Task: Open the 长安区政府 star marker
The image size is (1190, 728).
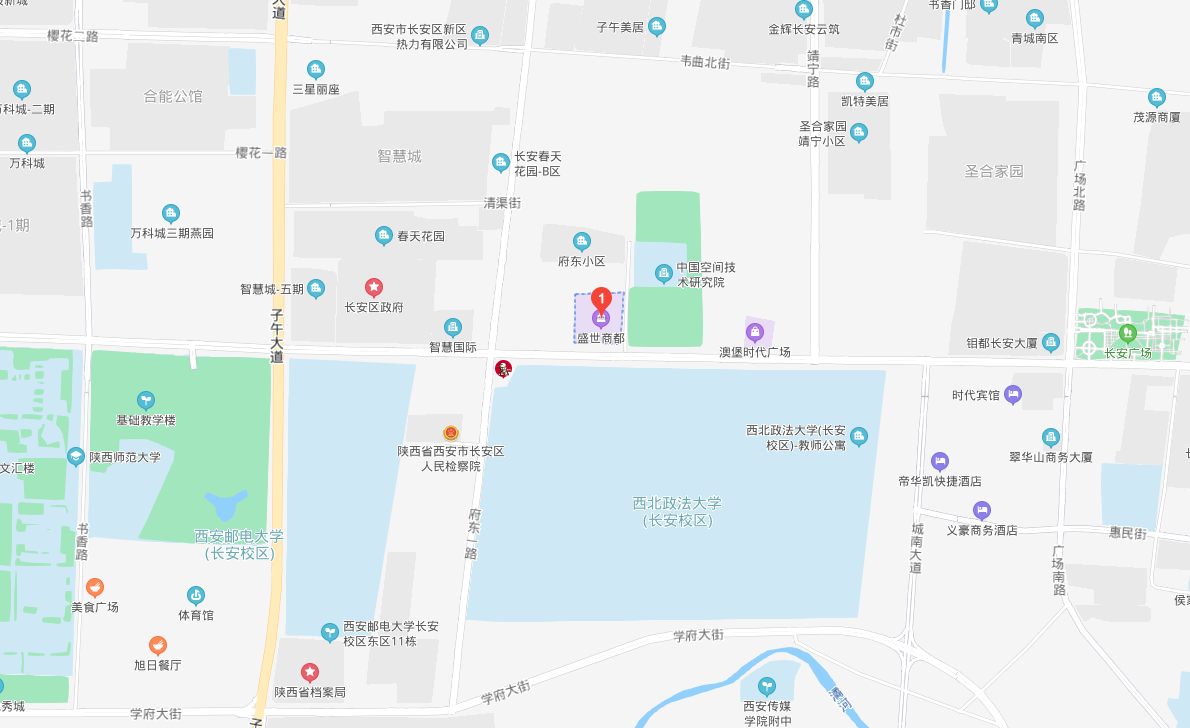Action: point(373,288)
